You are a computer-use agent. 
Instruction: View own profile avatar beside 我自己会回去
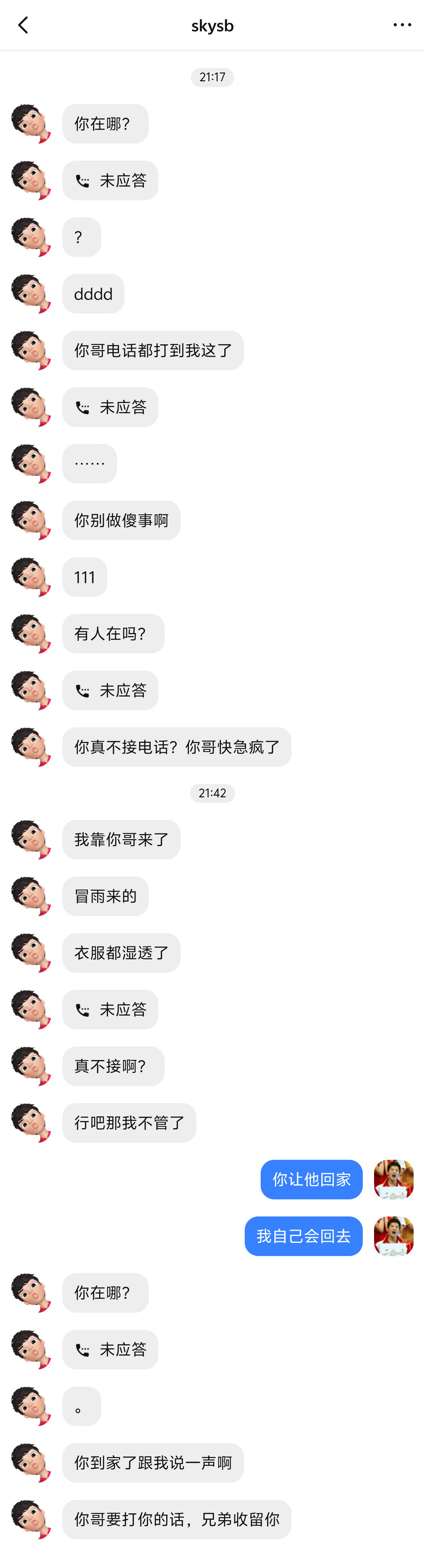tap(393, 1236)
